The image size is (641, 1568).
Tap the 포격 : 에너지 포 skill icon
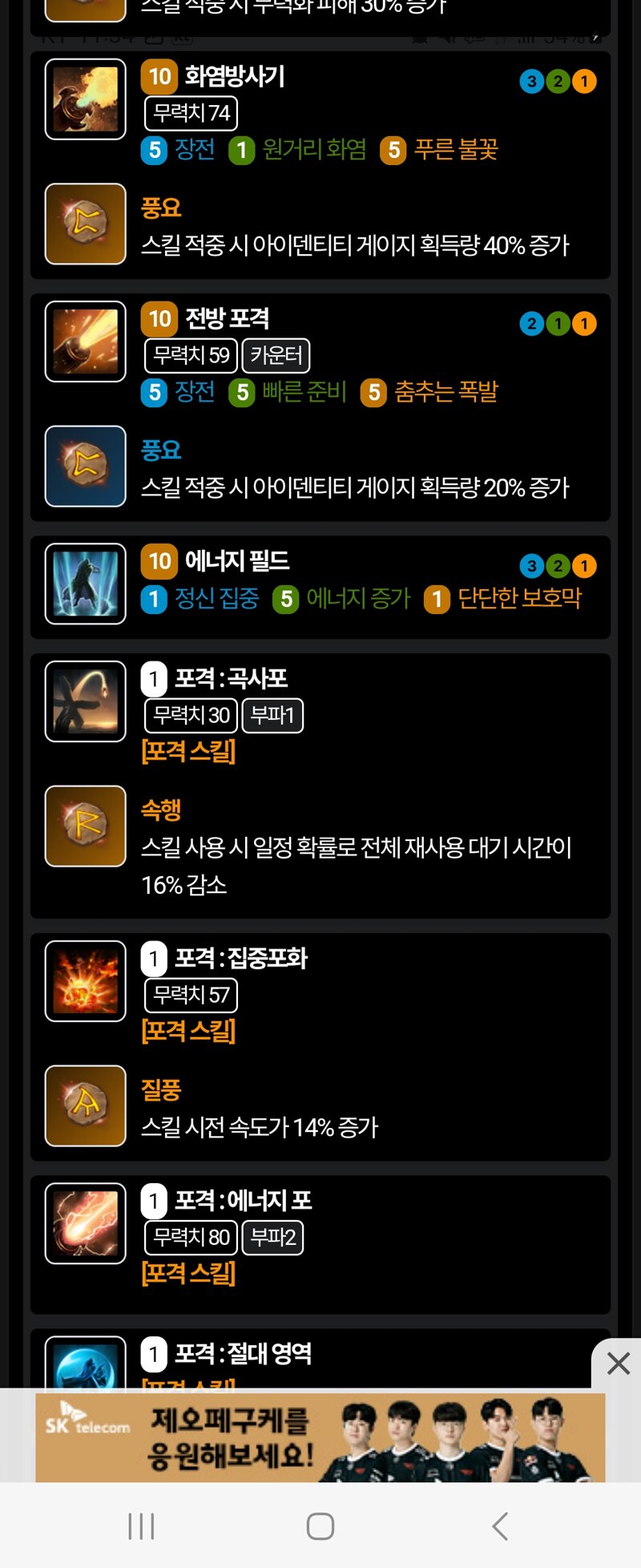85,1223
